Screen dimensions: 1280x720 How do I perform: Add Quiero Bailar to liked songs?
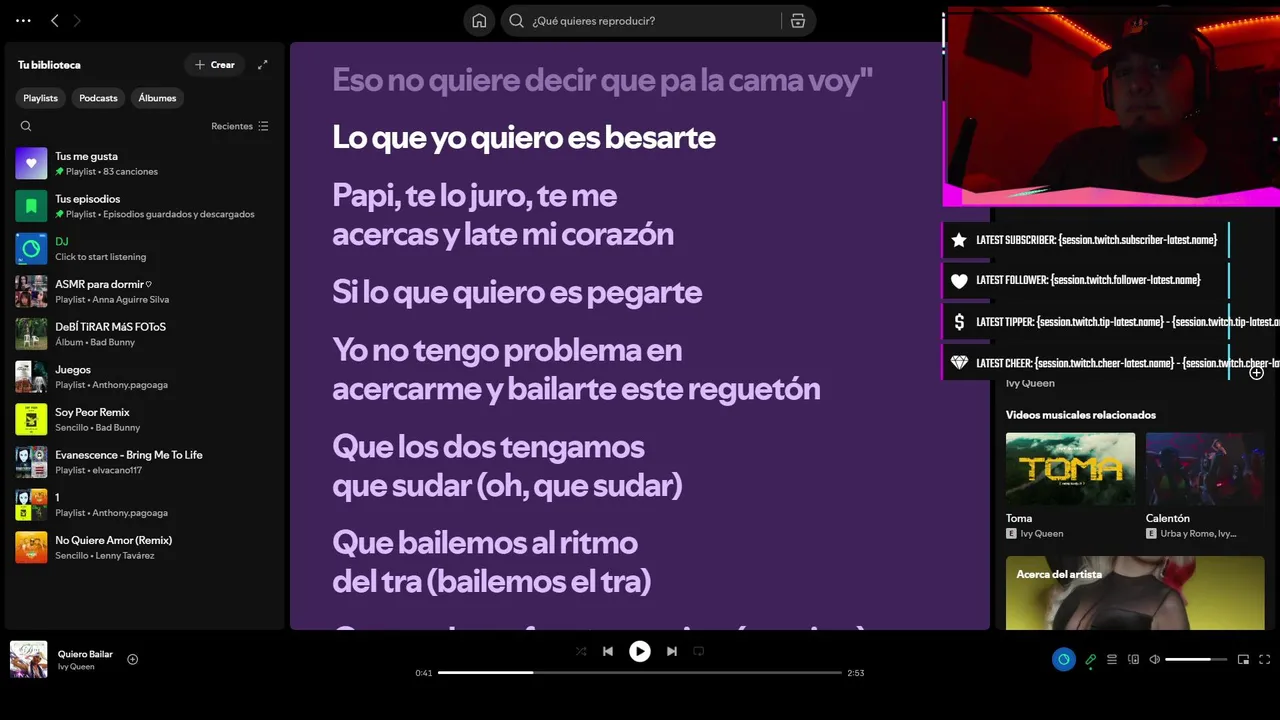pos(133,659)
